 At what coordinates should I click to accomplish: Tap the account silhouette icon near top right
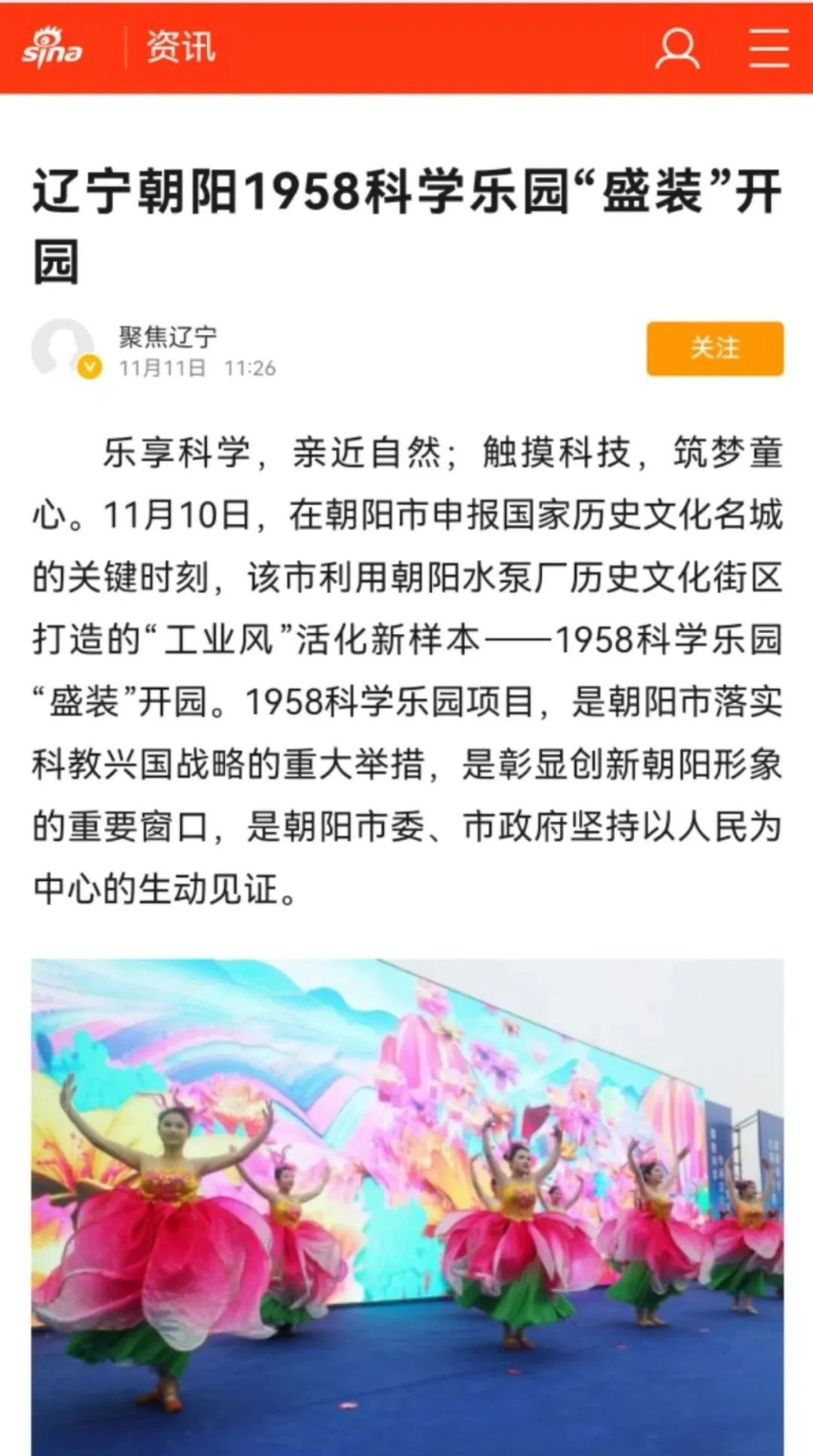[x=676, y=47]
